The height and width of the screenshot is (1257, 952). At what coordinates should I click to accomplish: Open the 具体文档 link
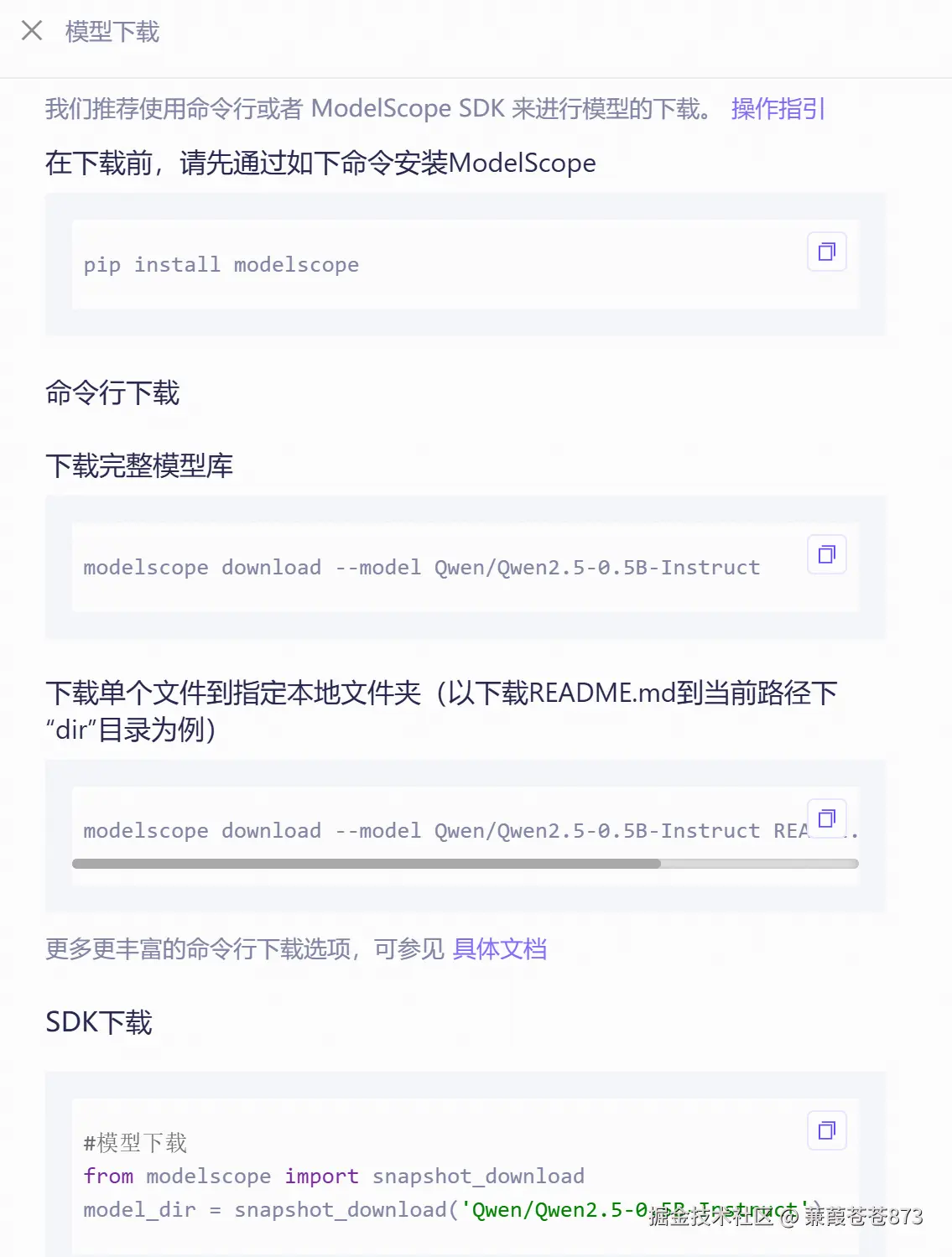point(499,949)
